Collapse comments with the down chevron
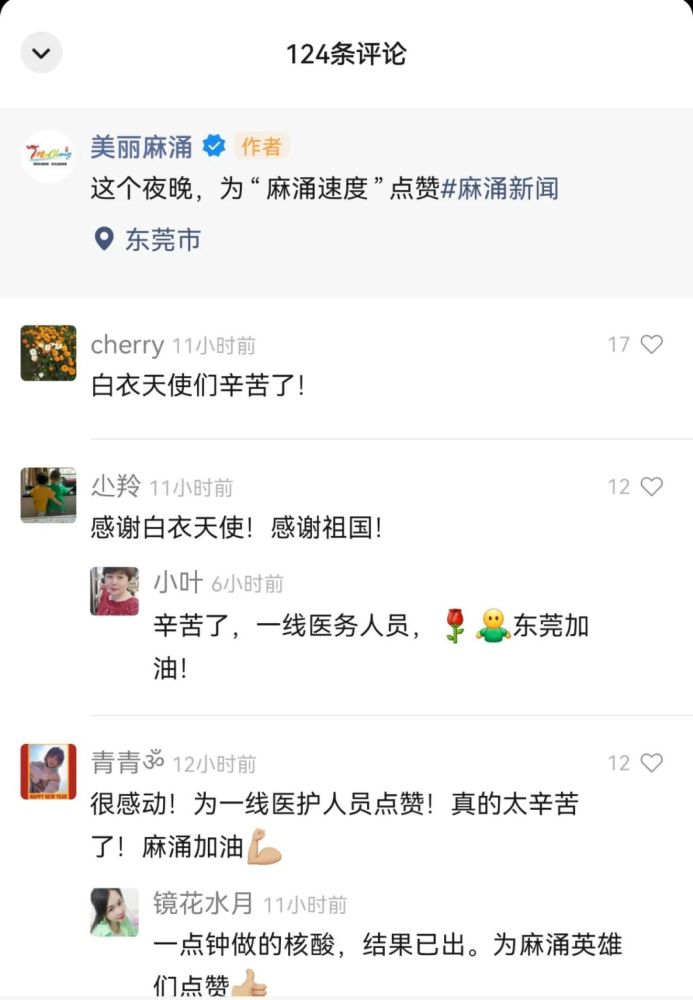The height and width of the screenshot is (1000, 693). point(41,53)
